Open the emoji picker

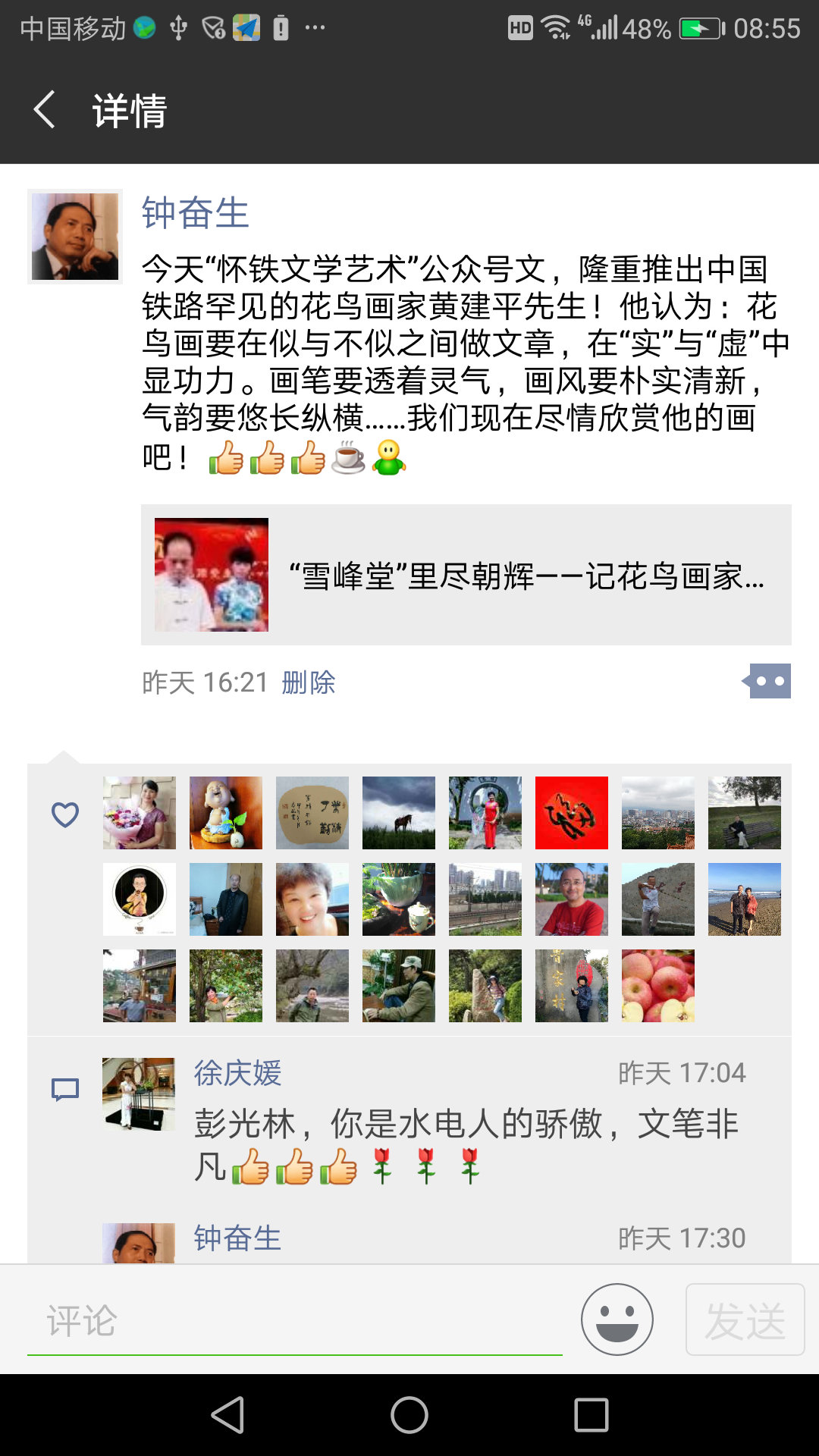[617, 1319]
